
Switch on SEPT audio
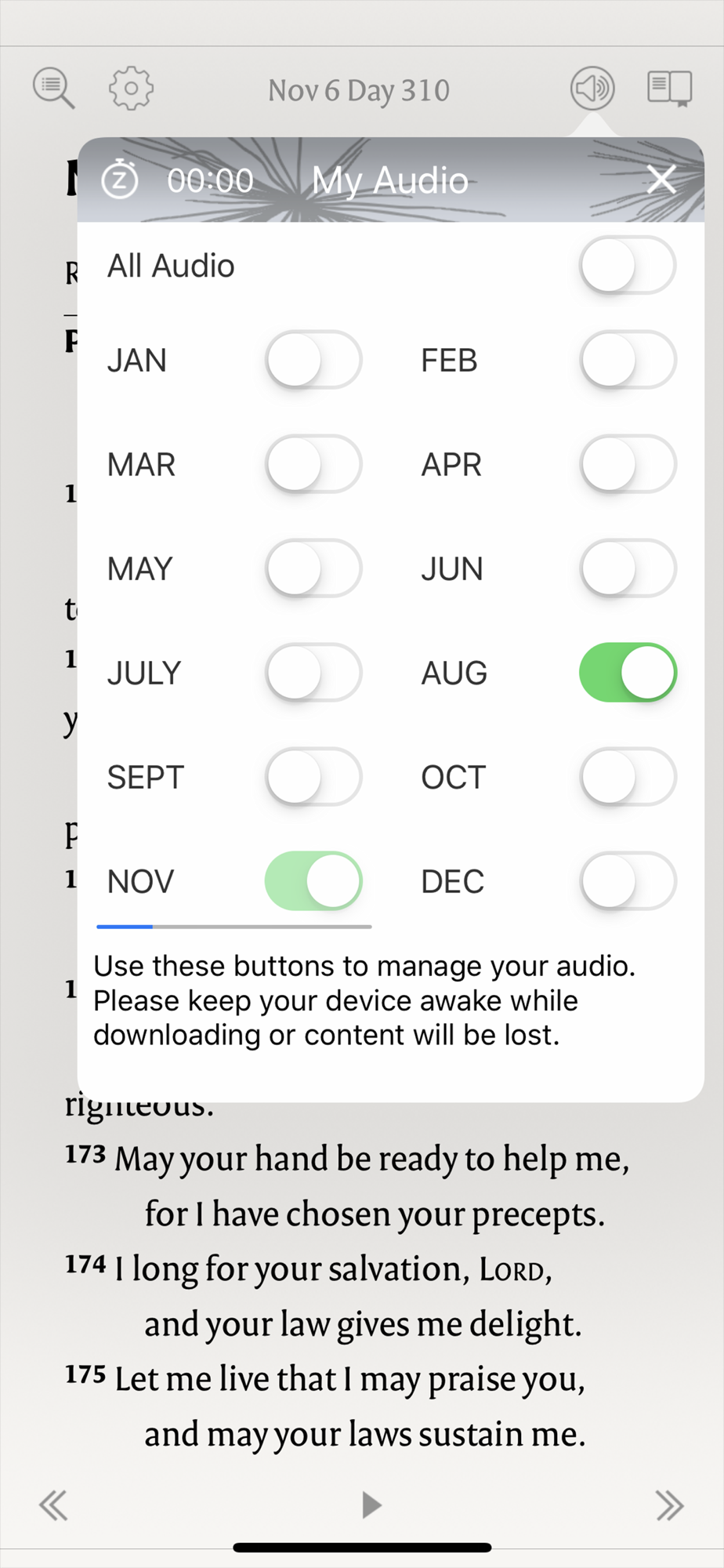[x=313, y=777]
